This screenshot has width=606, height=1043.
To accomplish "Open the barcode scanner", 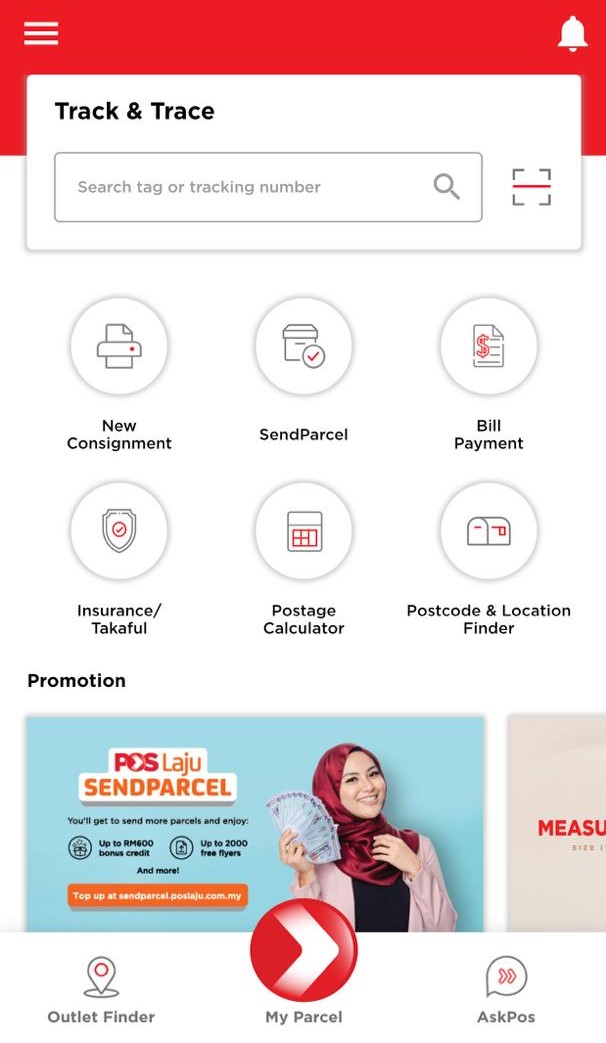I will [531, 187].
